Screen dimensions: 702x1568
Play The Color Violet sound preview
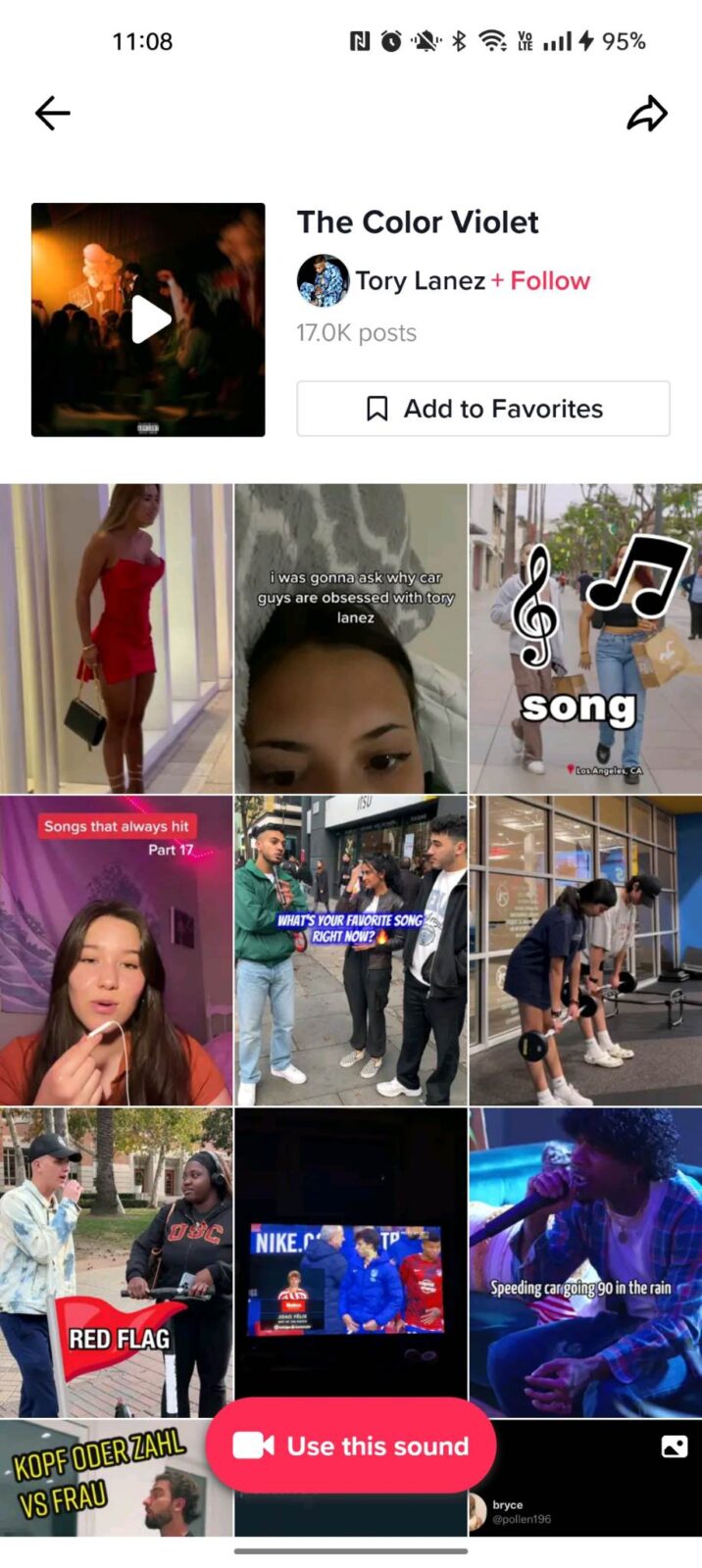tap(148, 319)
